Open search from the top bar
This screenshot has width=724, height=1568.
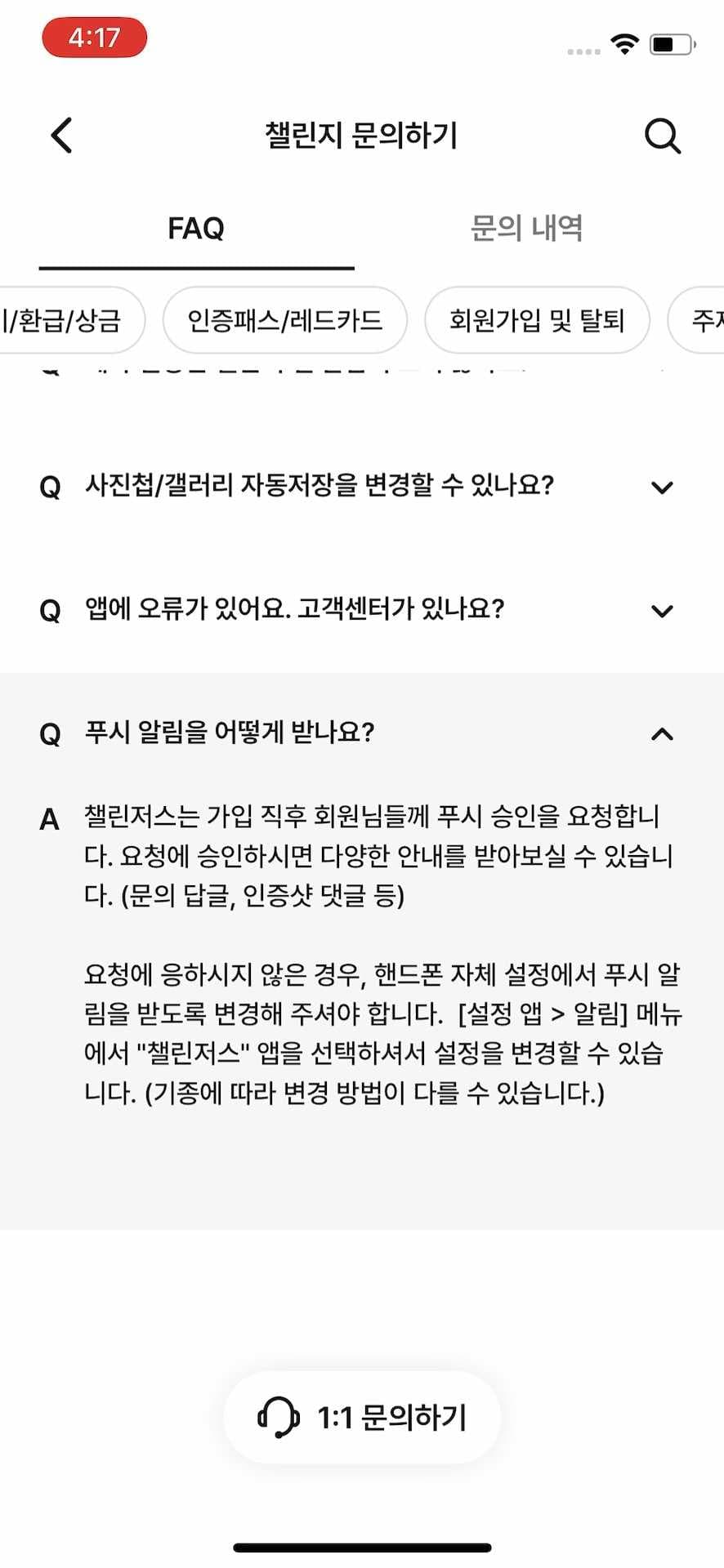point(662,136)
